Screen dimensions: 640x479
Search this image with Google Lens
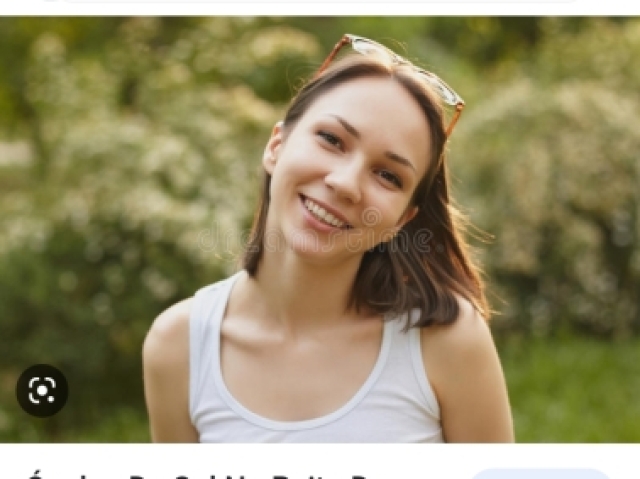pos(42,390)
